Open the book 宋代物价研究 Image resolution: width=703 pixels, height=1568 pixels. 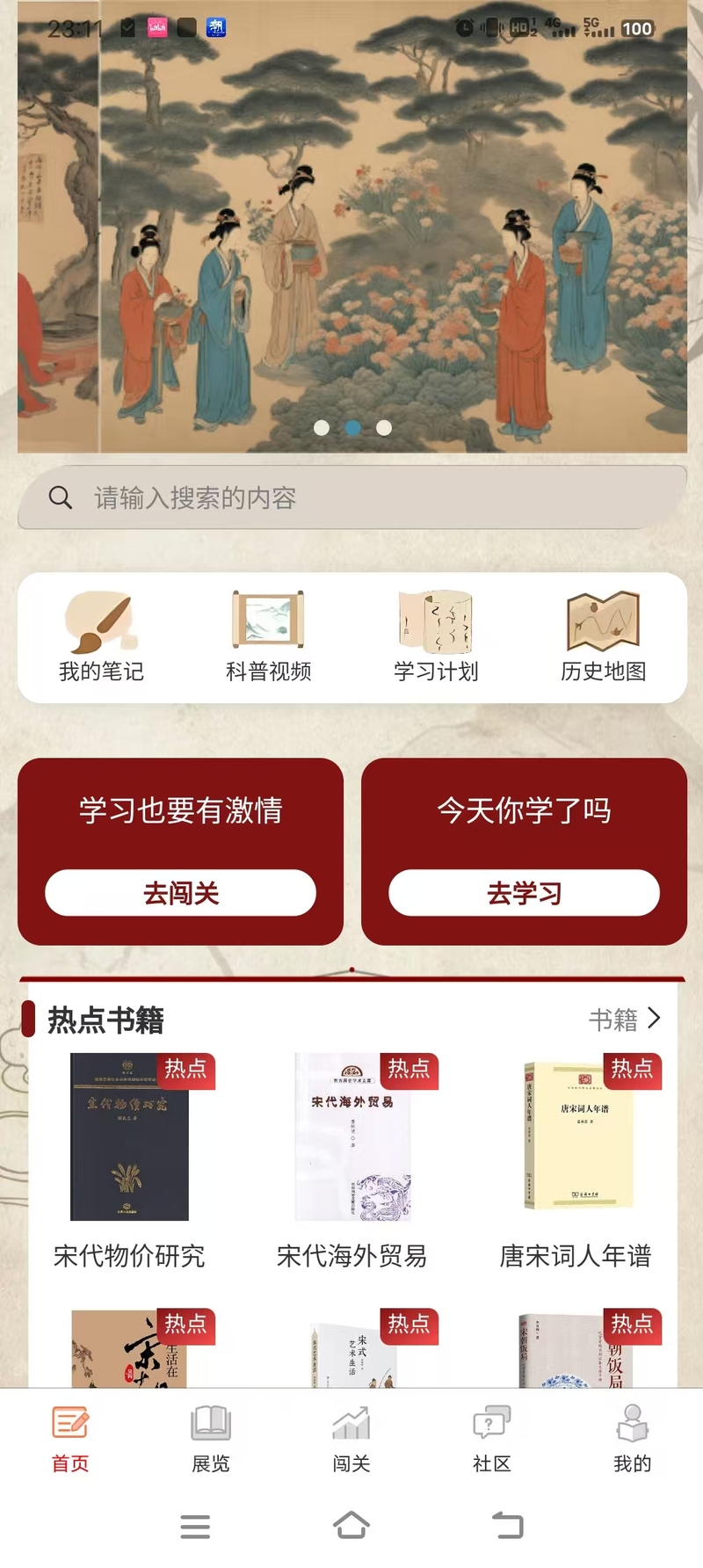pyautogui.click(x=129, y=1136)
